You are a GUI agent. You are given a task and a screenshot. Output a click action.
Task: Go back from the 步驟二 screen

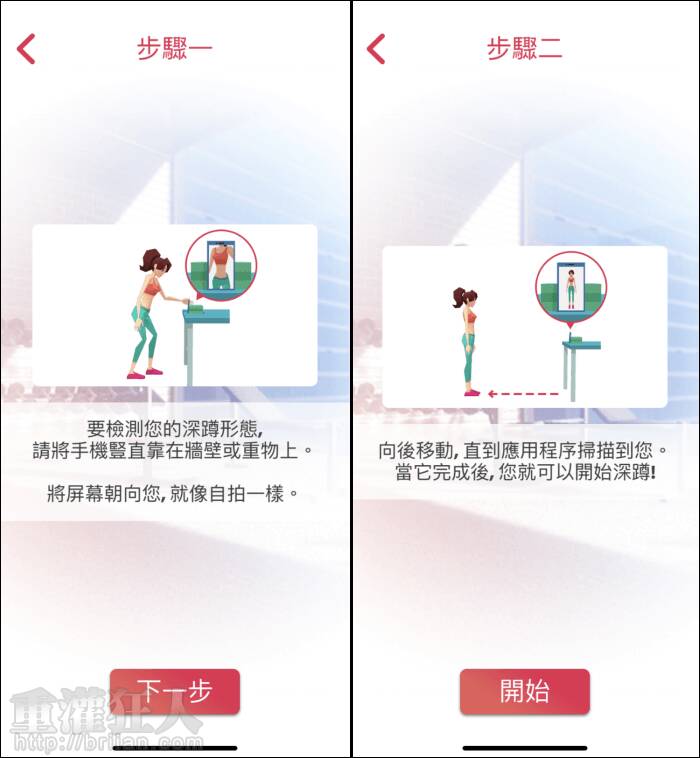click(x=376, y=48)
